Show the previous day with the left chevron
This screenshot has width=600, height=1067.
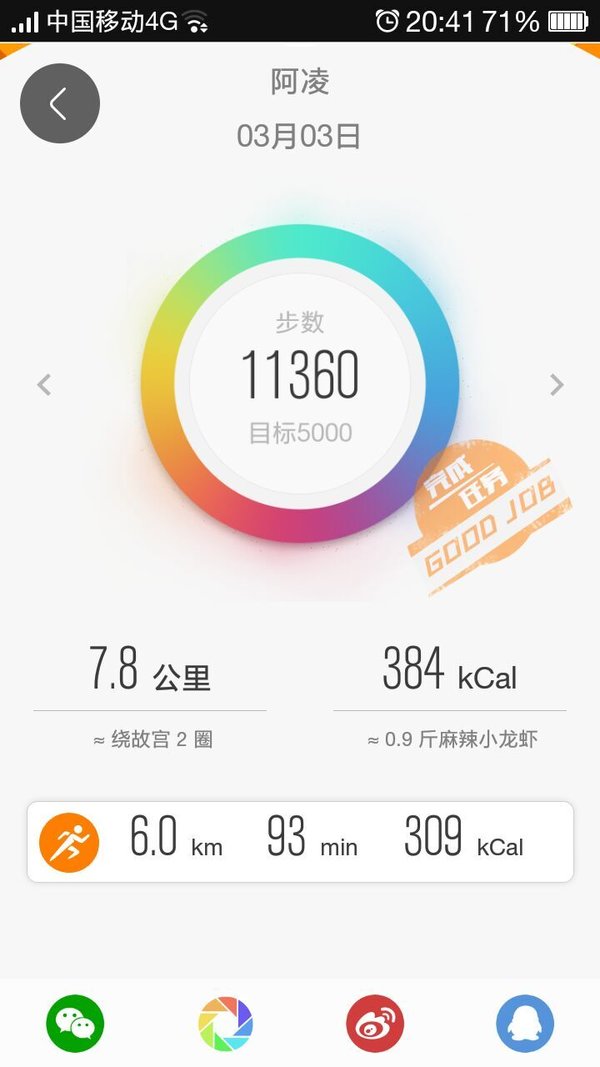(x=44, y=384)
